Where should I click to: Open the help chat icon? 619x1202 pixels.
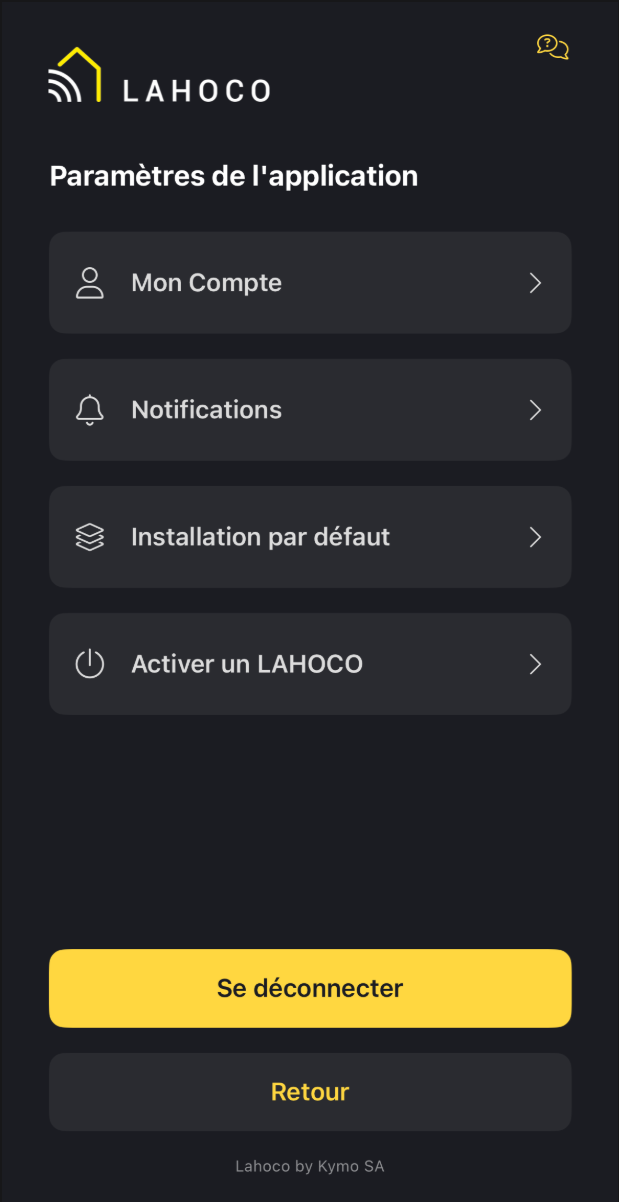coord(552,46)
